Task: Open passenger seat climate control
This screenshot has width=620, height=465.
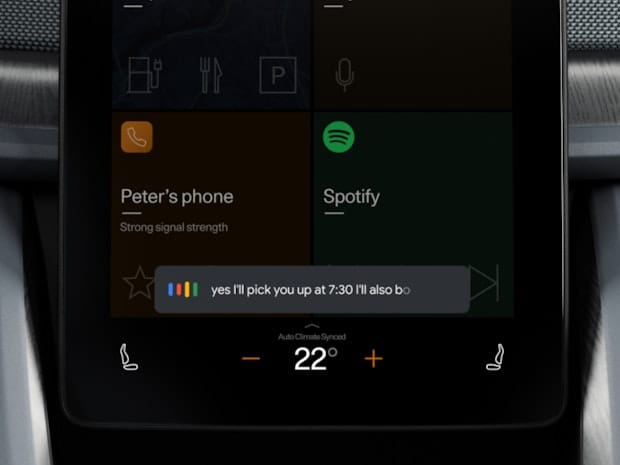Action: (x=494, y=358)
